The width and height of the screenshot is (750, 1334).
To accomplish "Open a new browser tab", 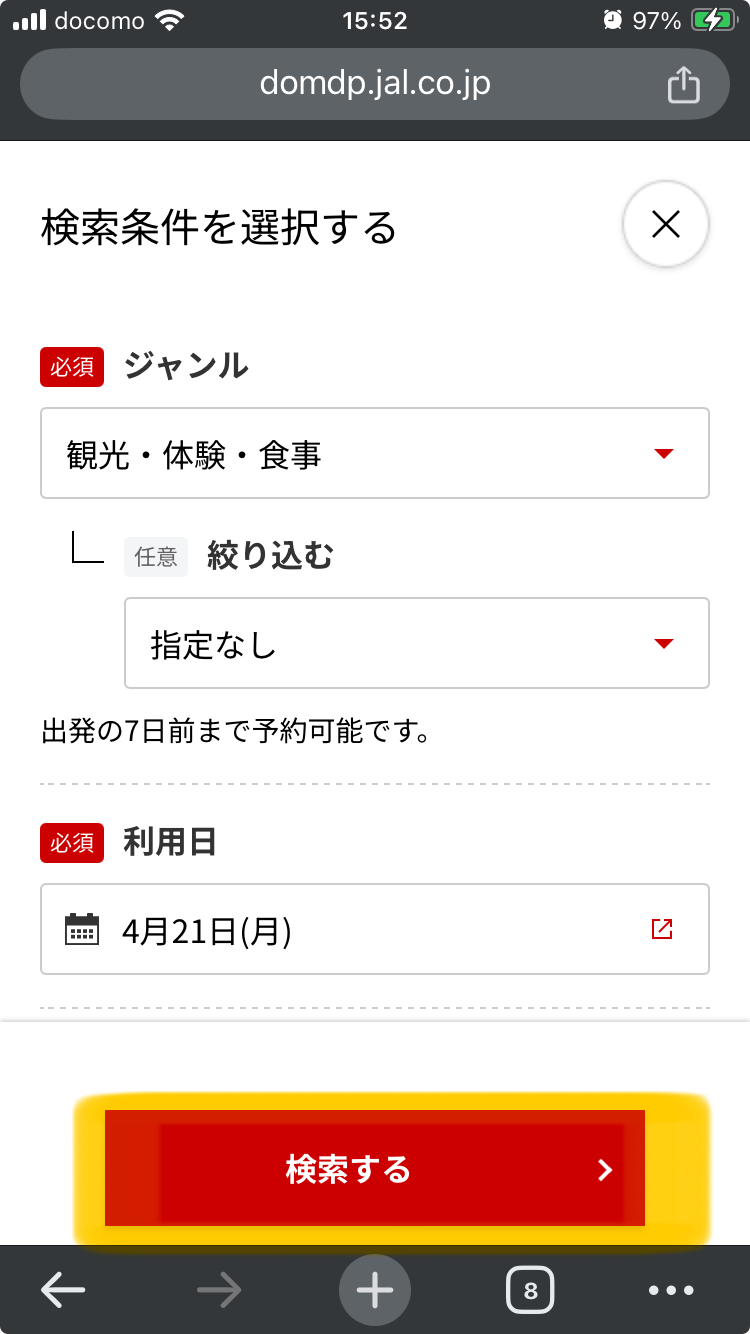I will click(x=375, y=1290).
